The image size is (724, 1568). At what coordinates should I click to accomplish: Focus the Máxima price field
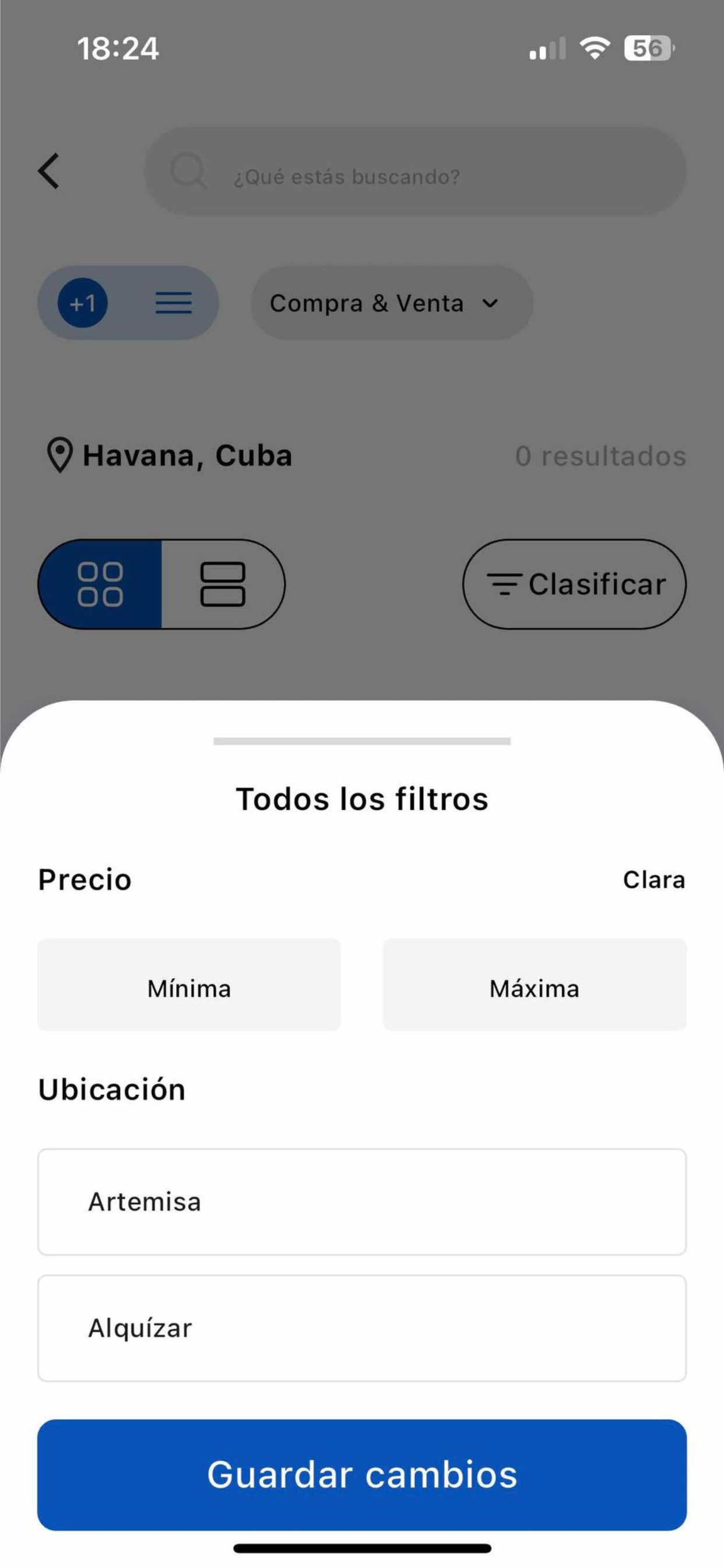(x=534, y=985)
